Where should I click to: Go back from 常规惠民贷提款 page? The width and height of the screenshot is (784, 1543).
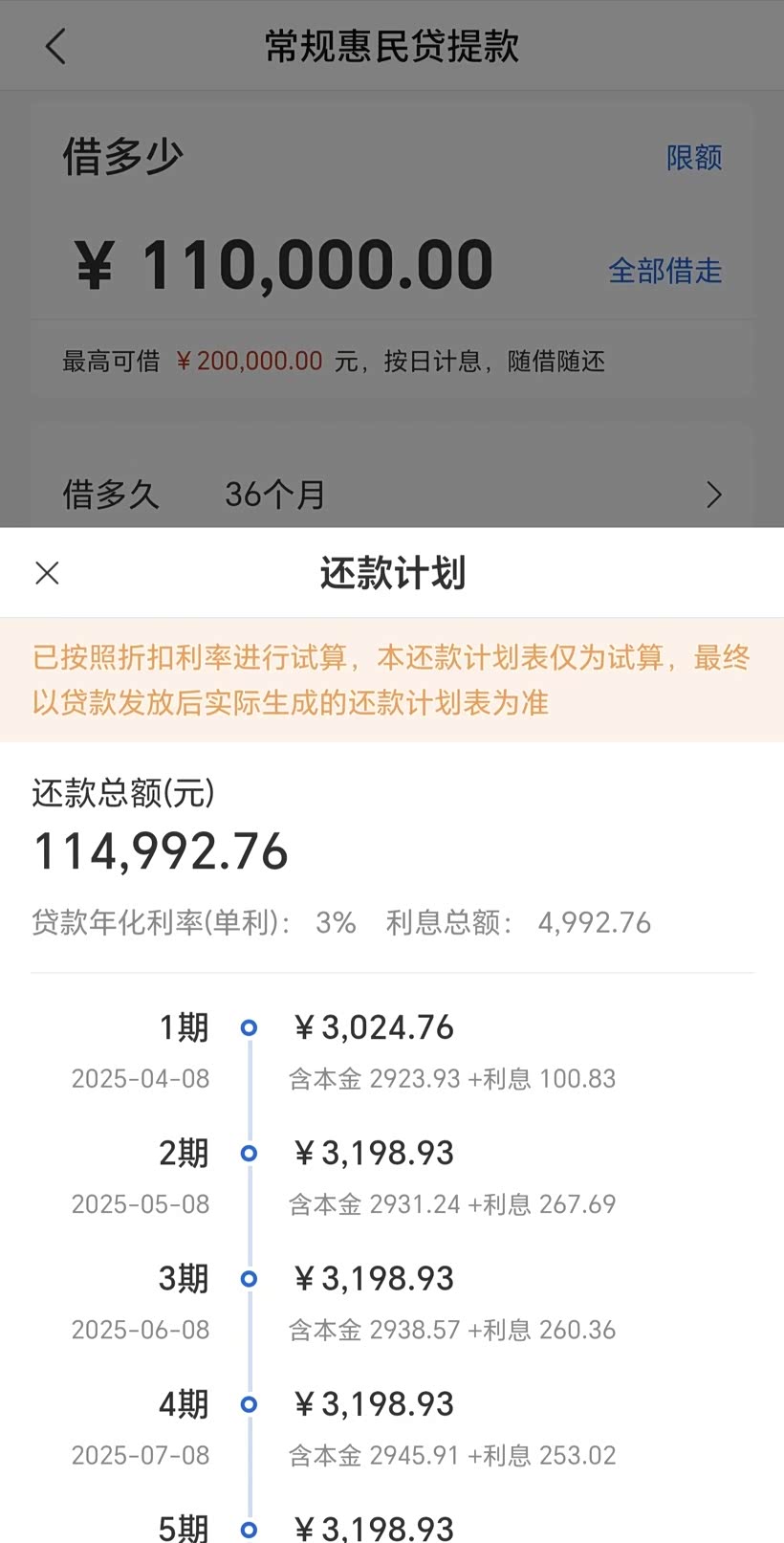56,46
